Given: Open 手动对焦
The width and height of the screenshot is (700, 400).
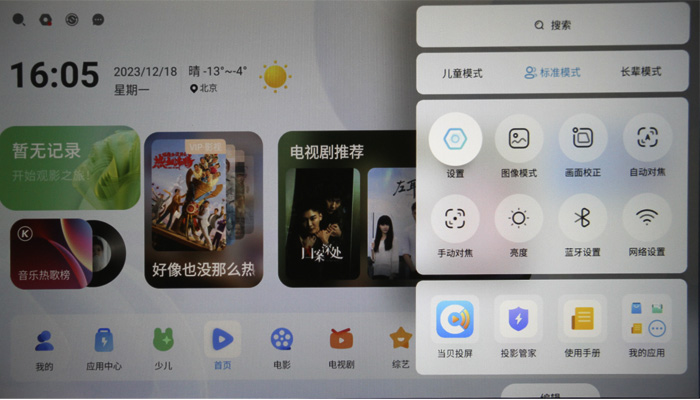Looking at the screenshot, I should [455, 219].
